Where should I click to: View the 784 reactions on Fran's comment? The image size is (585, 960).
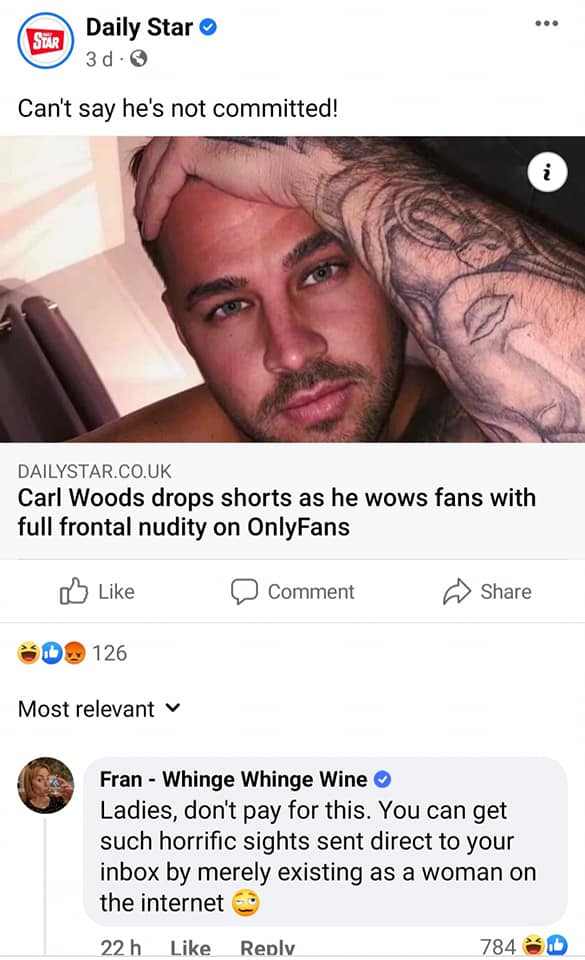click(x=523, y=947)
